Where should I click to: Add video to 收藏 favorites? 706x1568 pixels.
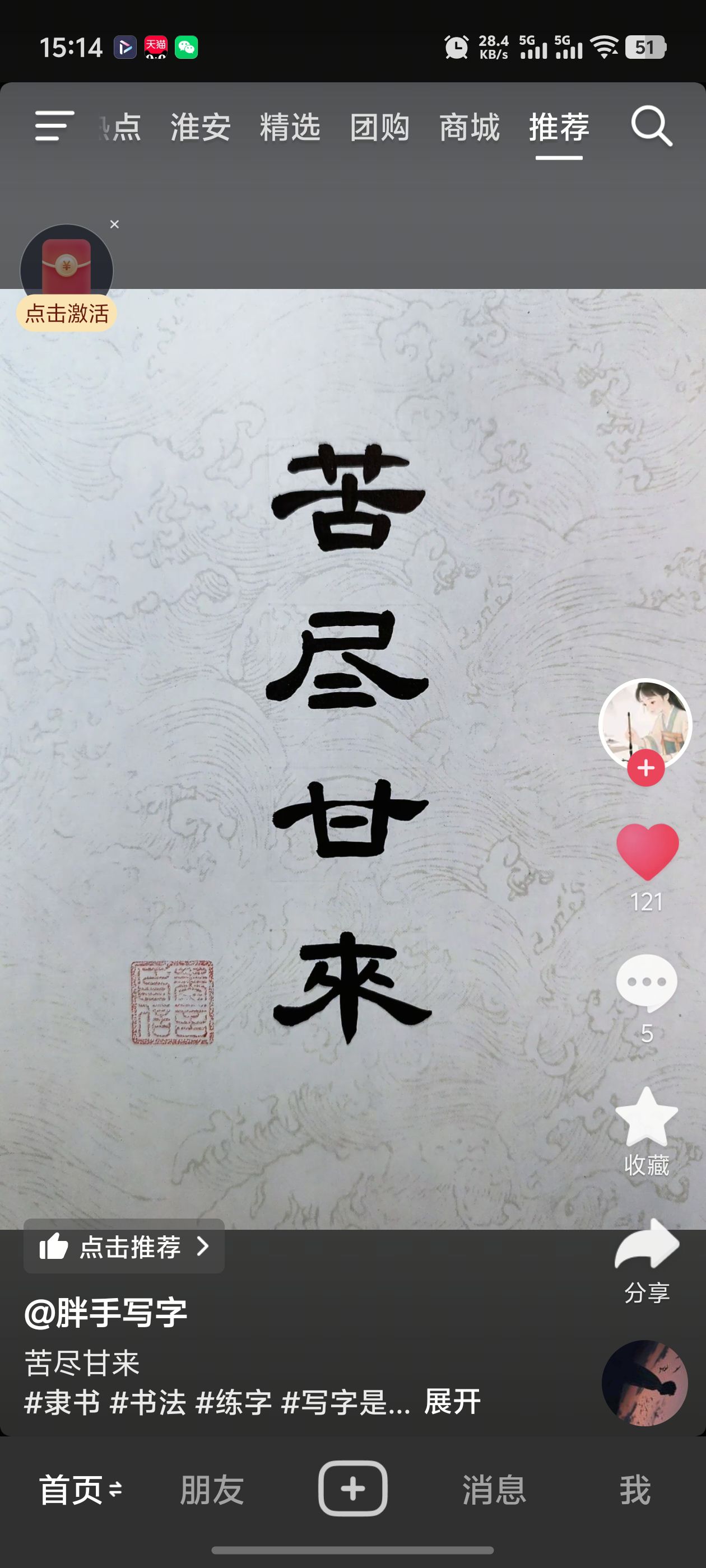[646, 1117]
